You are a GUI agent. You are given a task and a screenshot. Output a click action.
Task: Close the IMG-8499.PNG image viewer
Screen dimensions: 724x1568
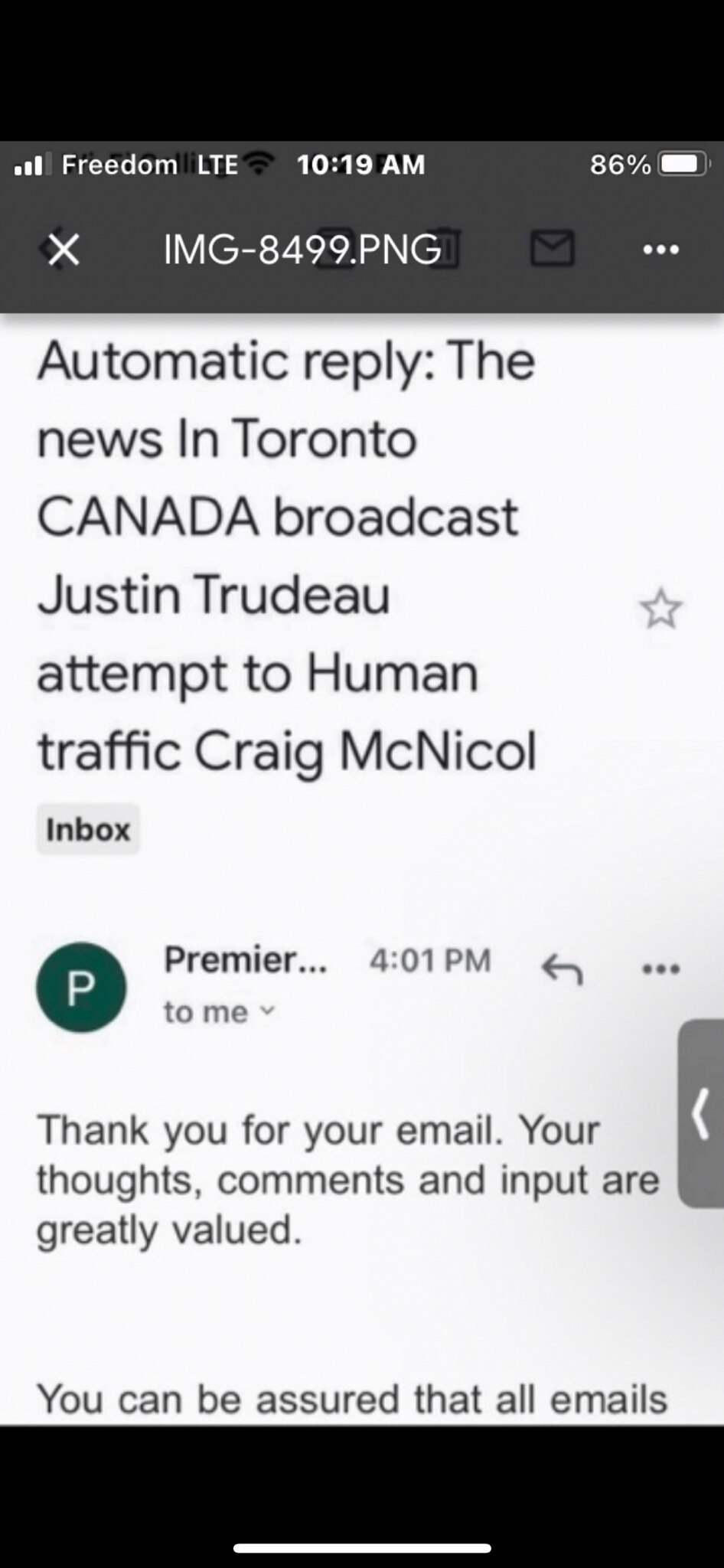(64, 250)
